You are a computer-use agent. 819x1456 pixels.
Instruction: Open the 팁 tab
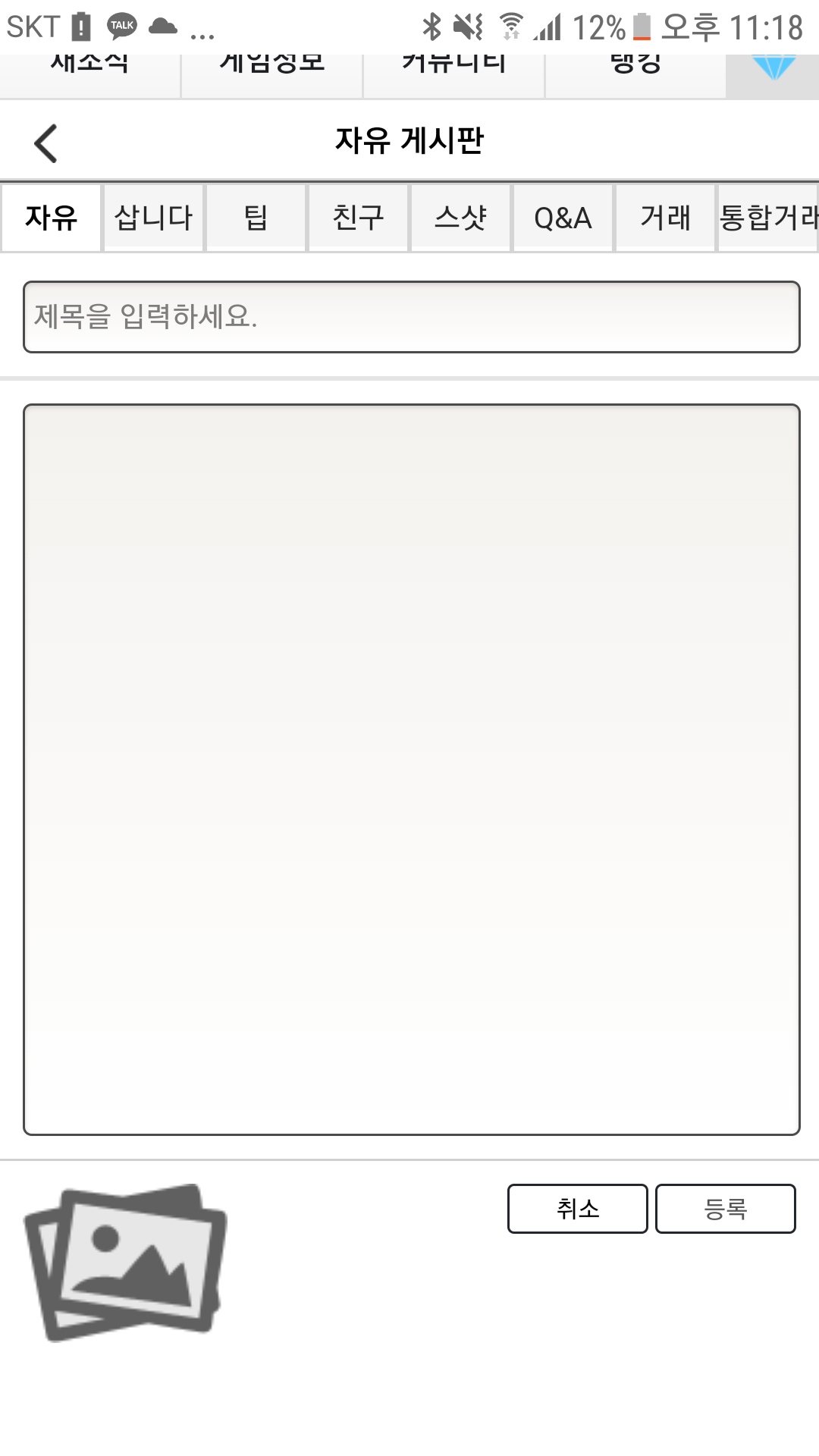[x=256, y=218]
